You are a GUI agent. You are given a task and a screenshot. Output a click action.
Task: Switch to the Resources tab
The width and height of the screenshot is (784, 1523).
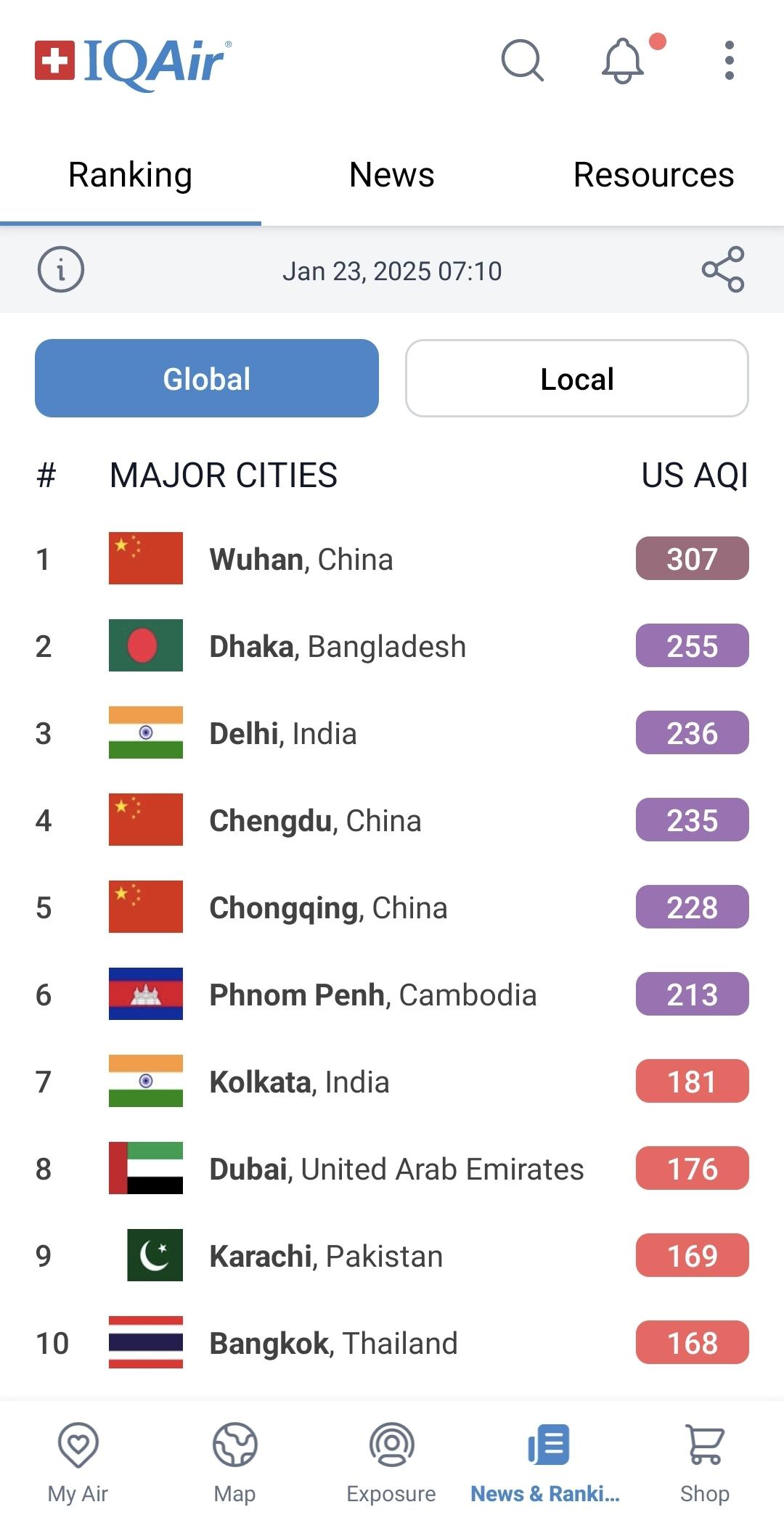pos(653,175)
